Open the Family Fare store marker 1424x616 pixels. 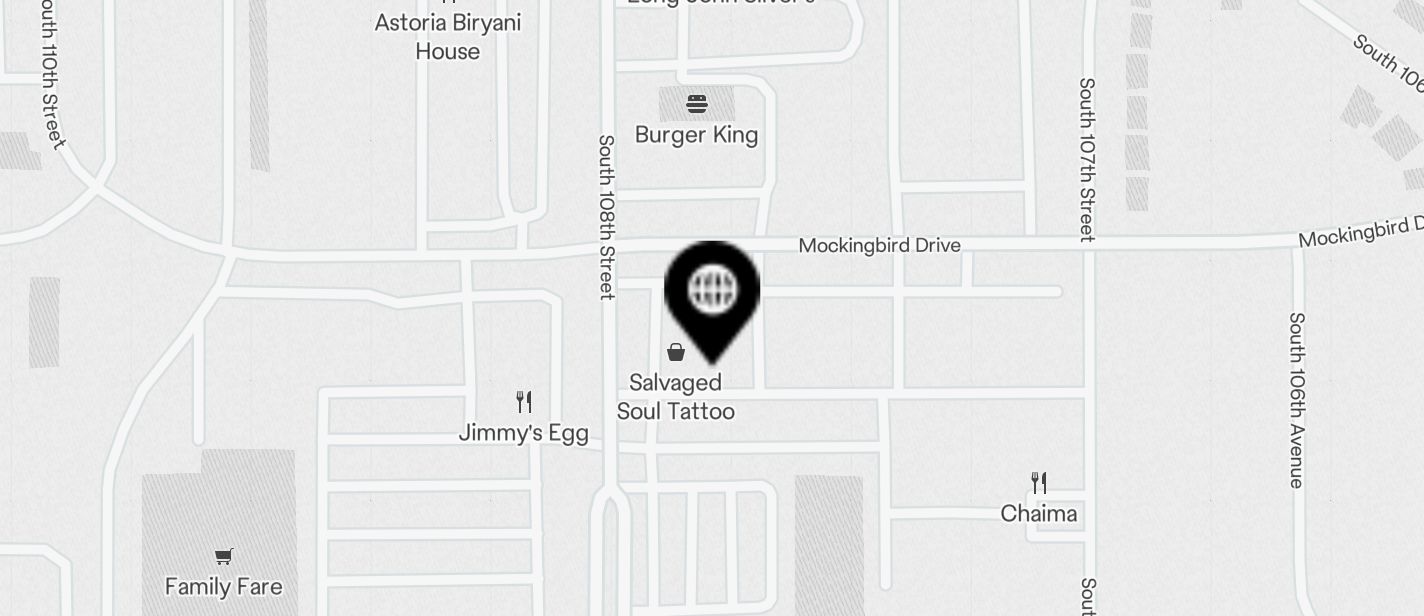(224, 557)
